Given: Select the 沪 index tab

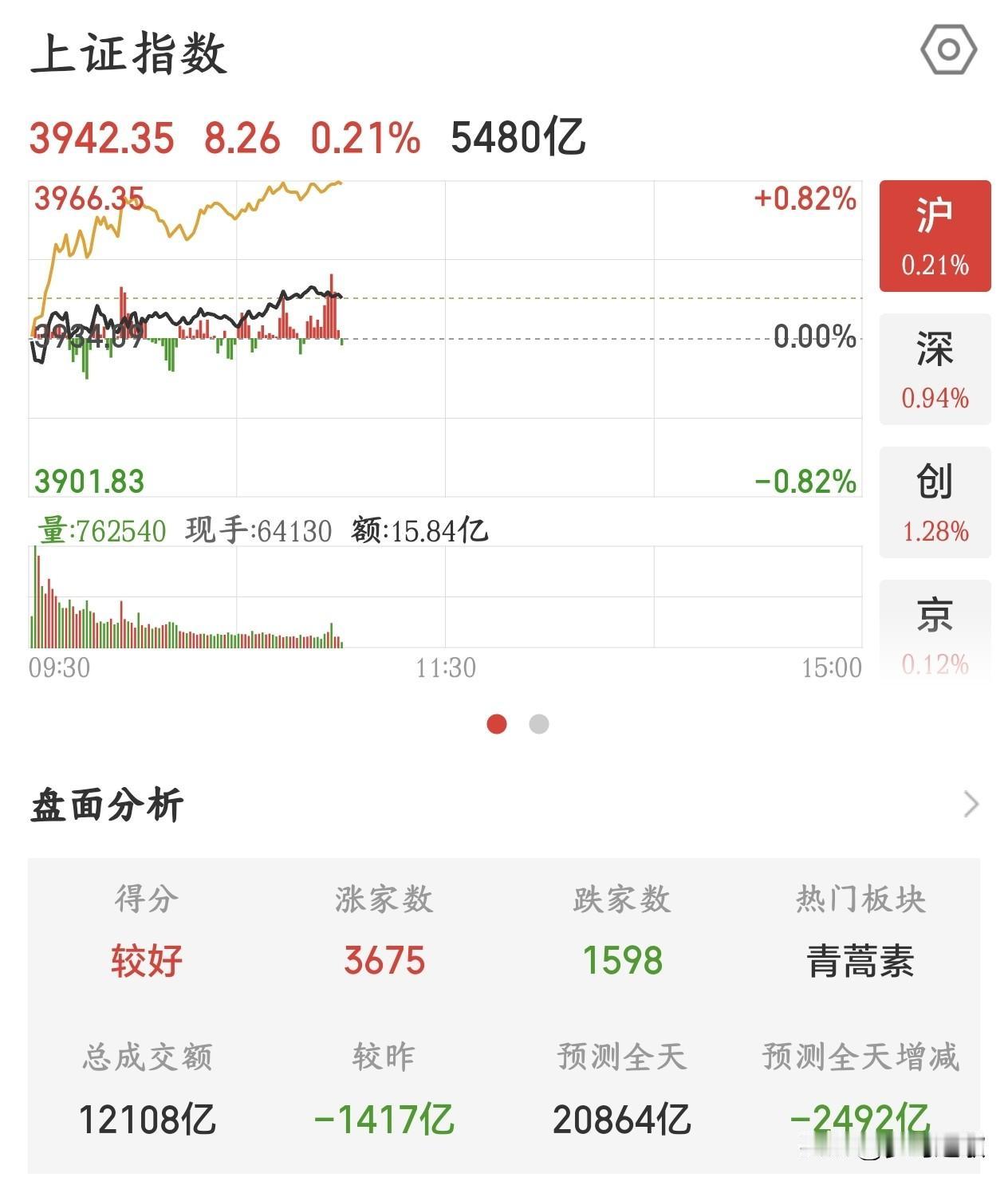Looking at the screenshot, I should click(935, 236).
